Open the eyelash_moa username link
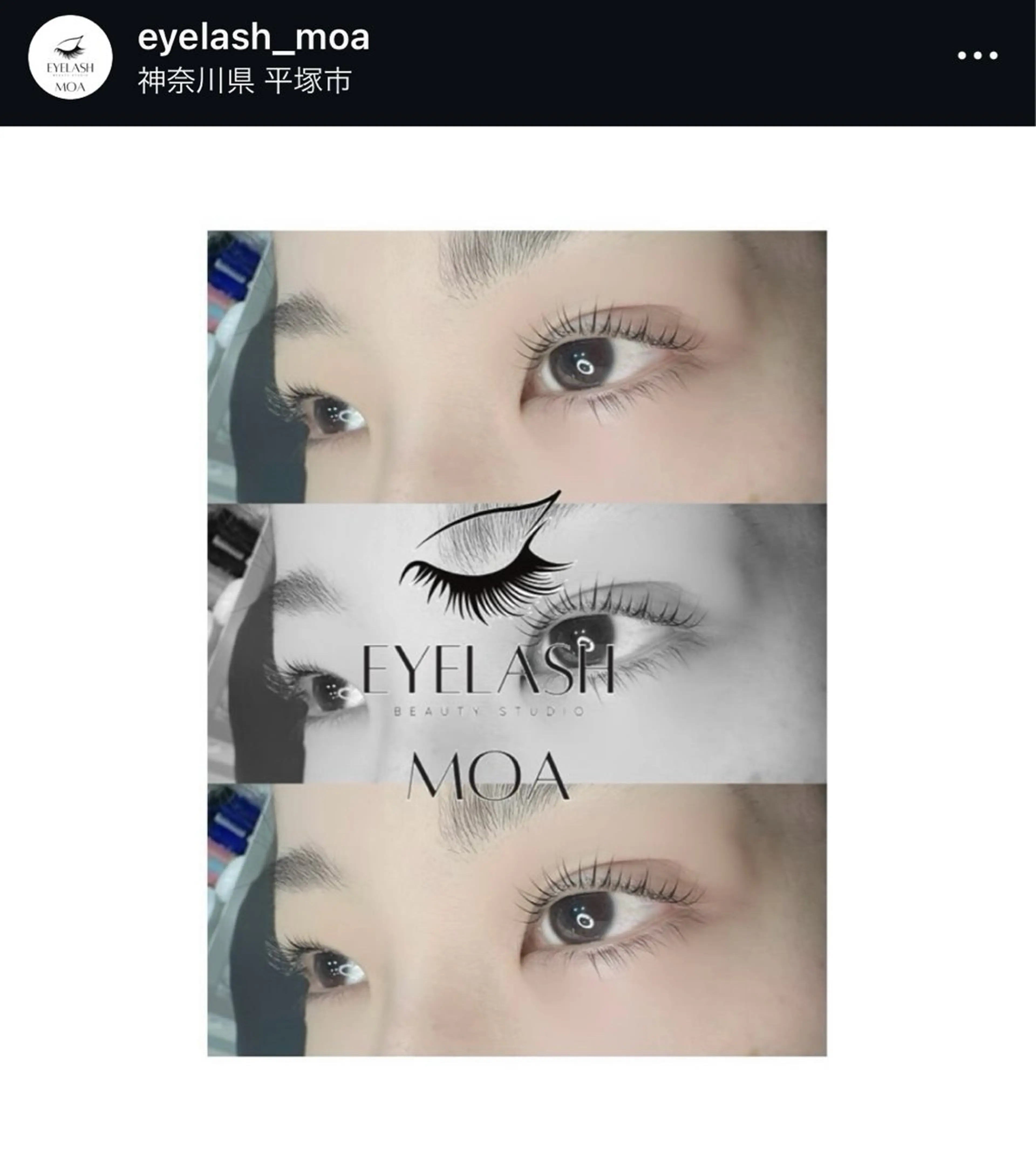The image size is (1036, 1156). (x=253, y=37)
